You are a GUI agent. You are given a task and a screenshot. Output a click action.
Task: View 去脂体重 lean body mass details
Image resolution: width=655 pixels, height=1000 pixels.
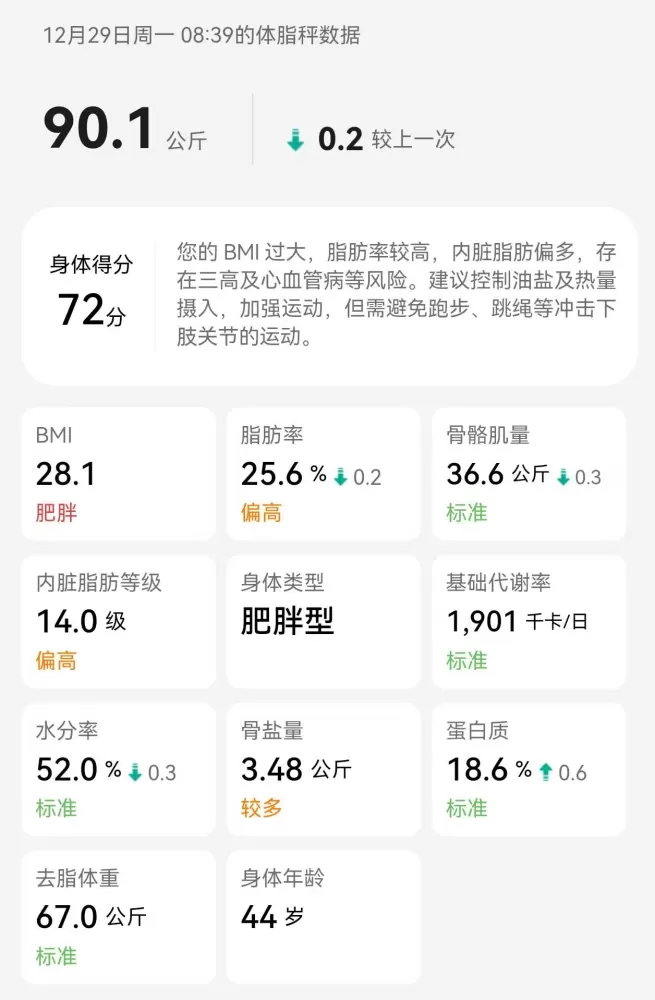click(x=118, y=916)
